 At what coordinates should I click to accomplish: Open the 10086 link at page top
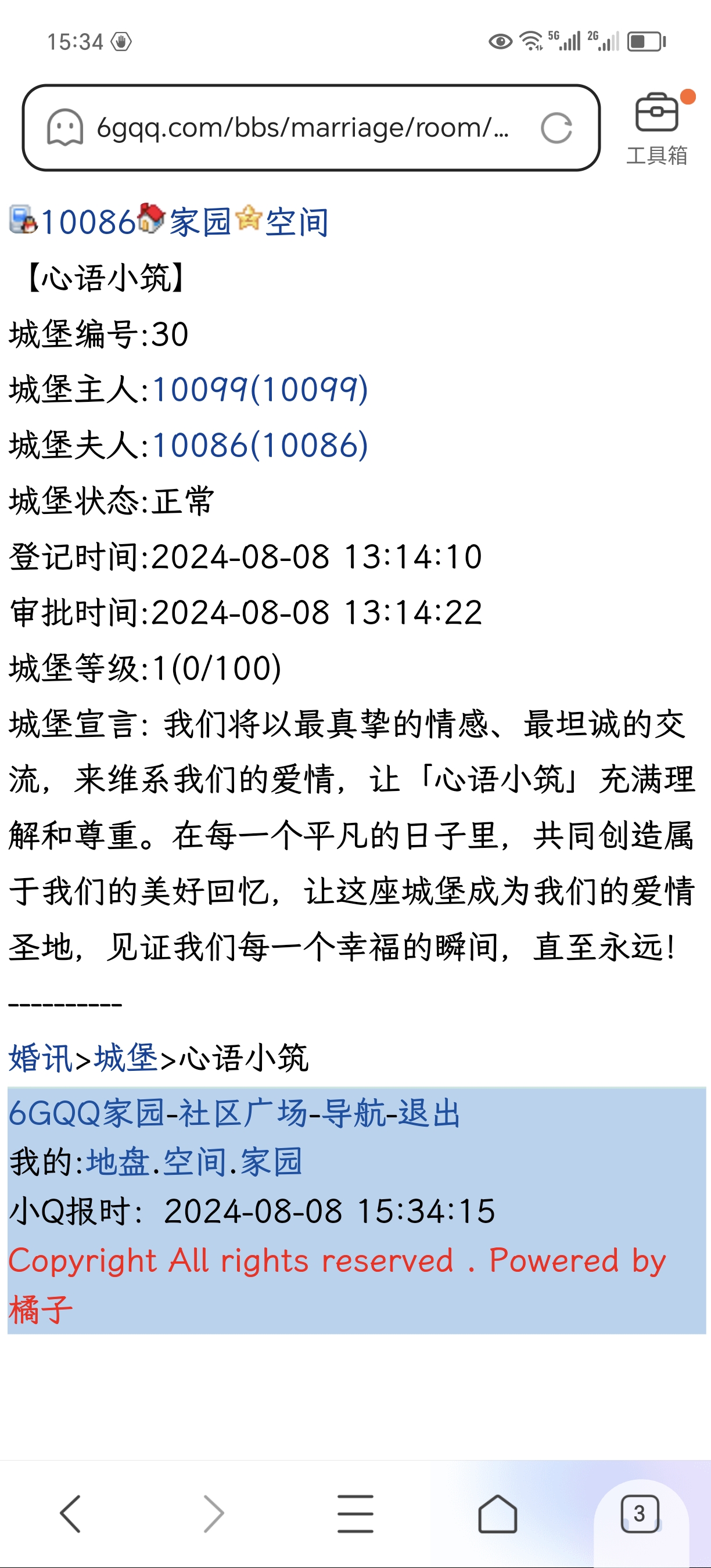(88, 222)
